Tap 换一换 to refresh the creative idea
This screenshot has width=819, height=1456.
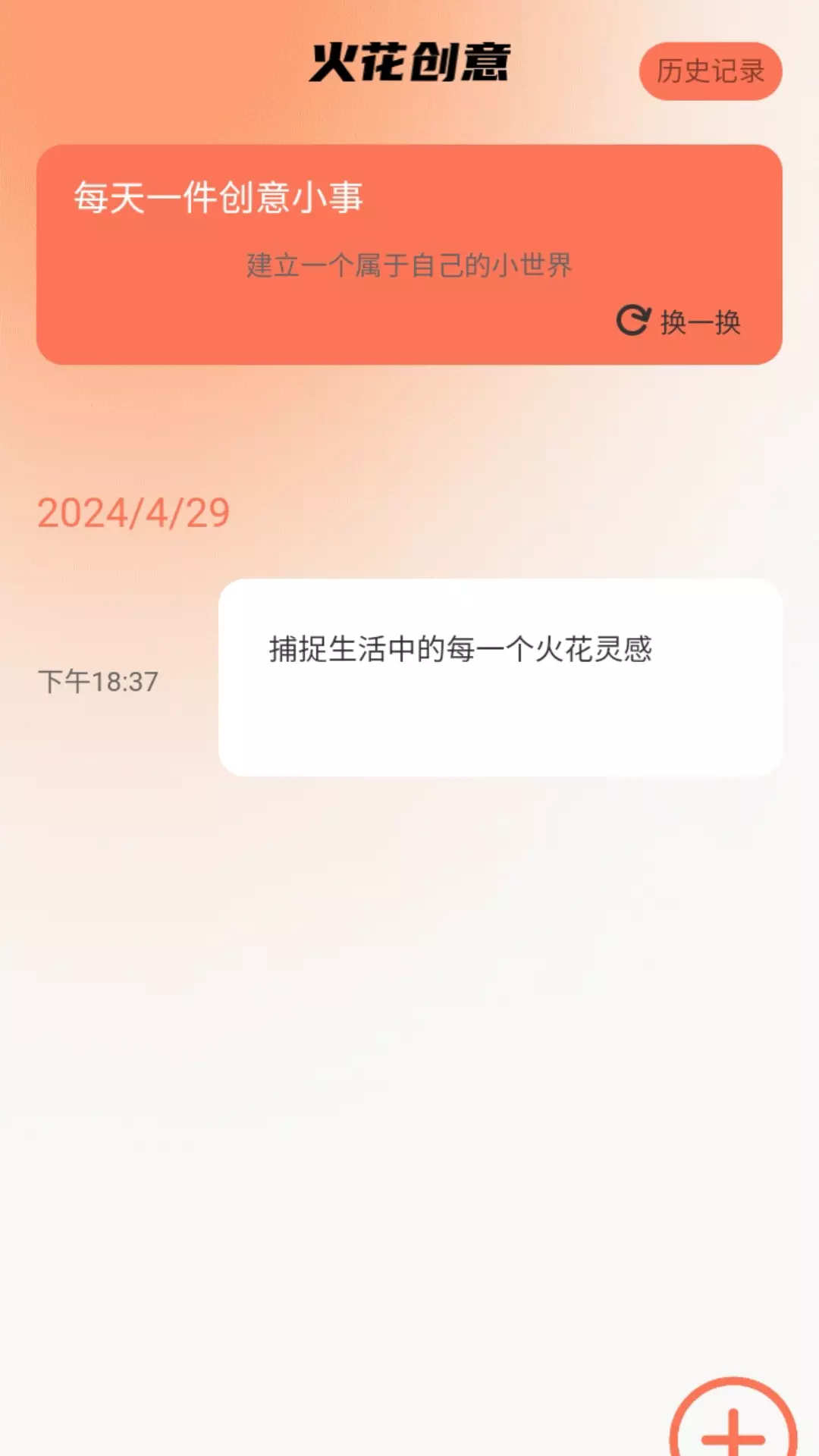pyautogui.click(x=679, y=322)
